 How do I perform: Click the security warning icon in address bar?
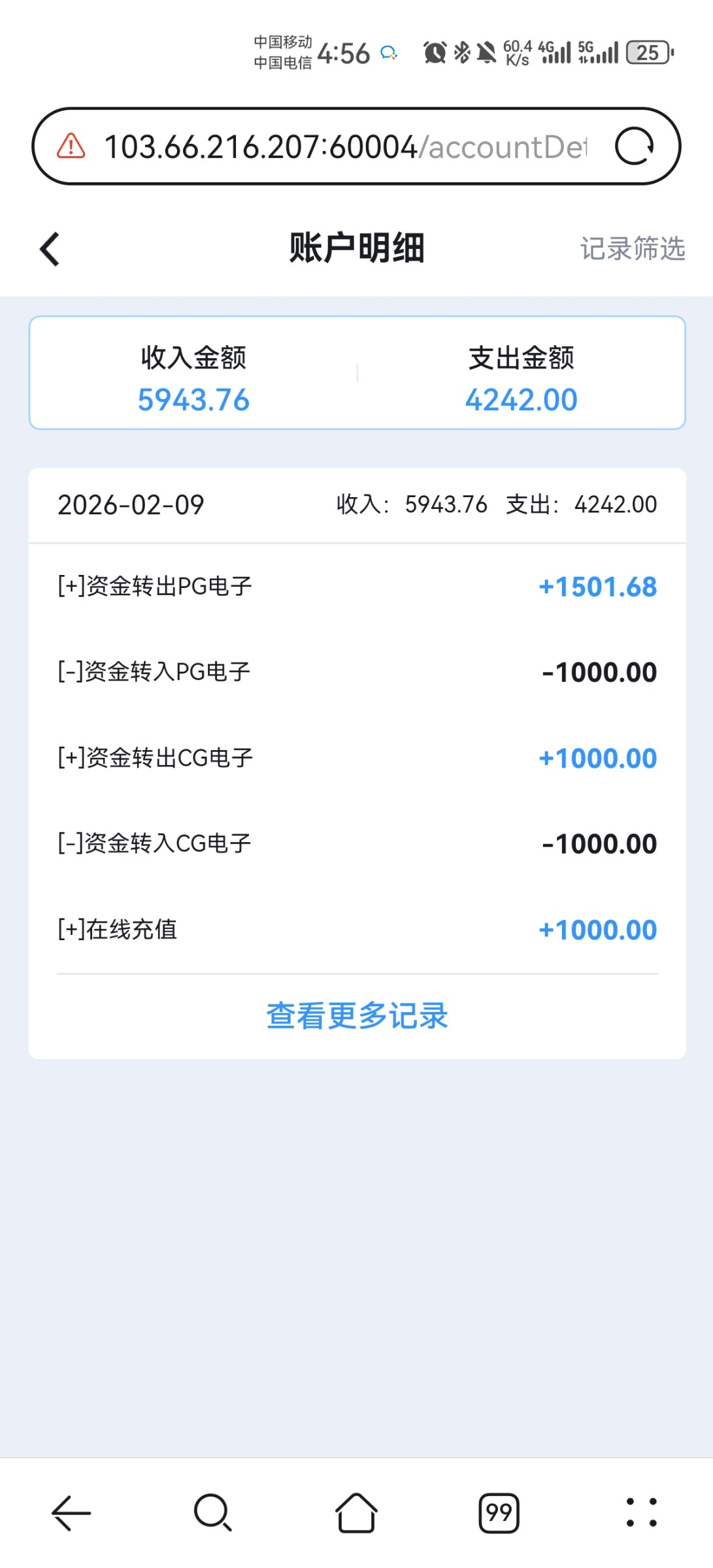pyautogui.click(x=70, y=146)
